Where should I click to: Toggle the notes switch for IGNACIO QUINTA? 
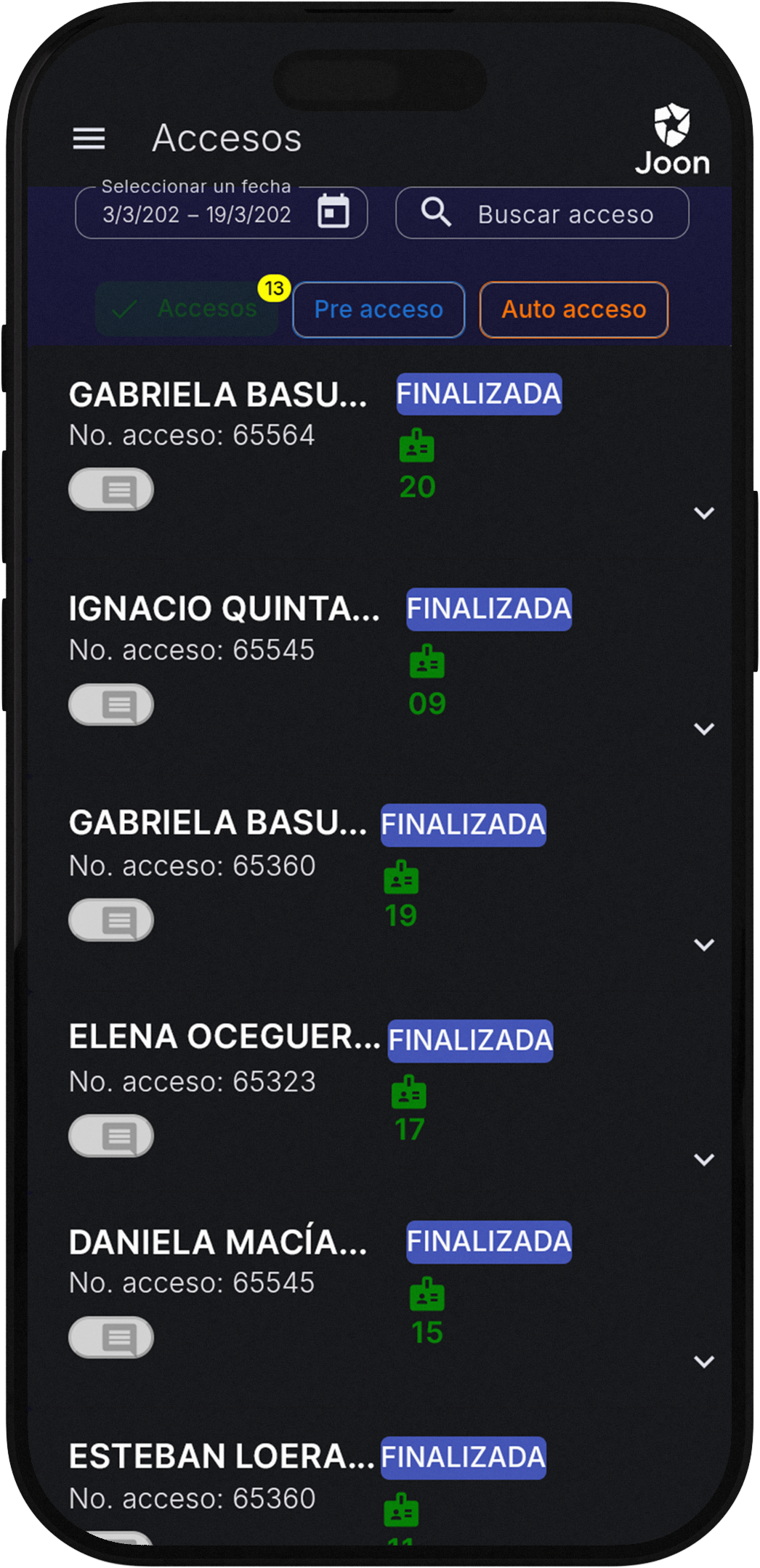pyautogui.click(x=110, y=704)
